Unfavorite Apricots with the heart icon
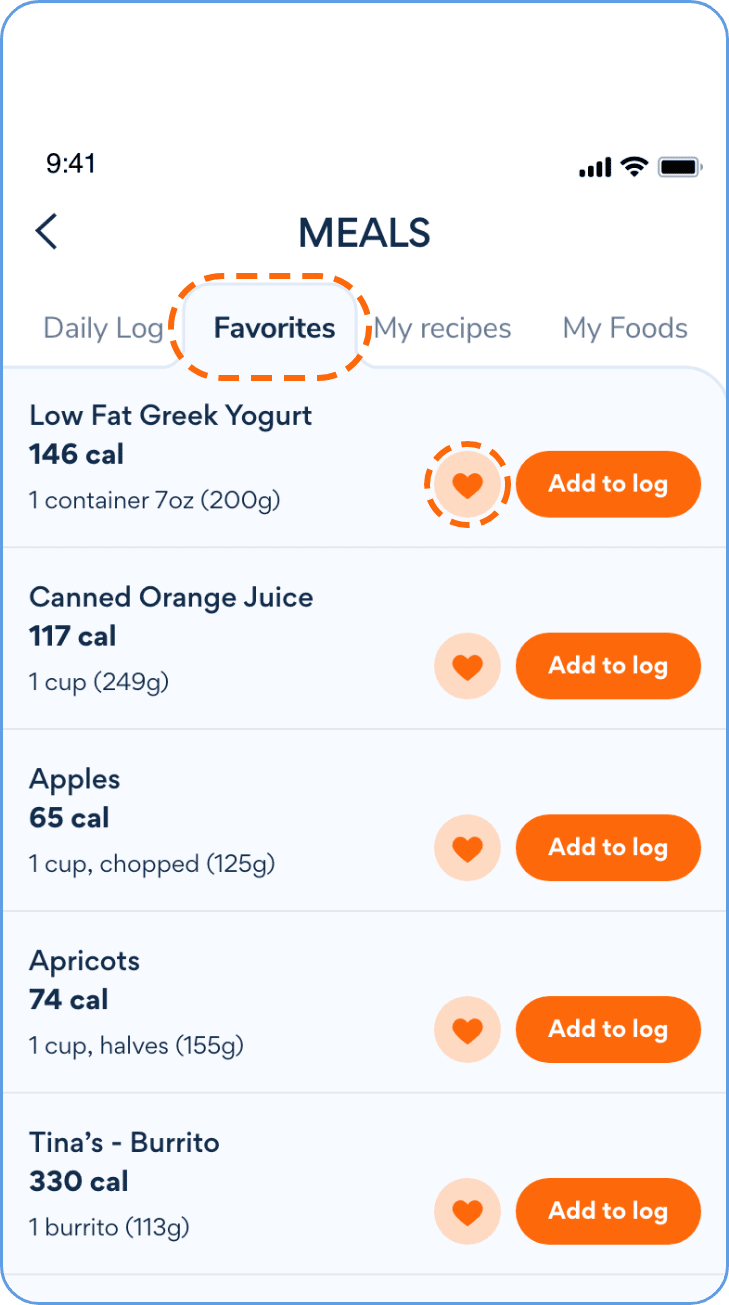The image size is (729, 1305). click(467, 1030)
